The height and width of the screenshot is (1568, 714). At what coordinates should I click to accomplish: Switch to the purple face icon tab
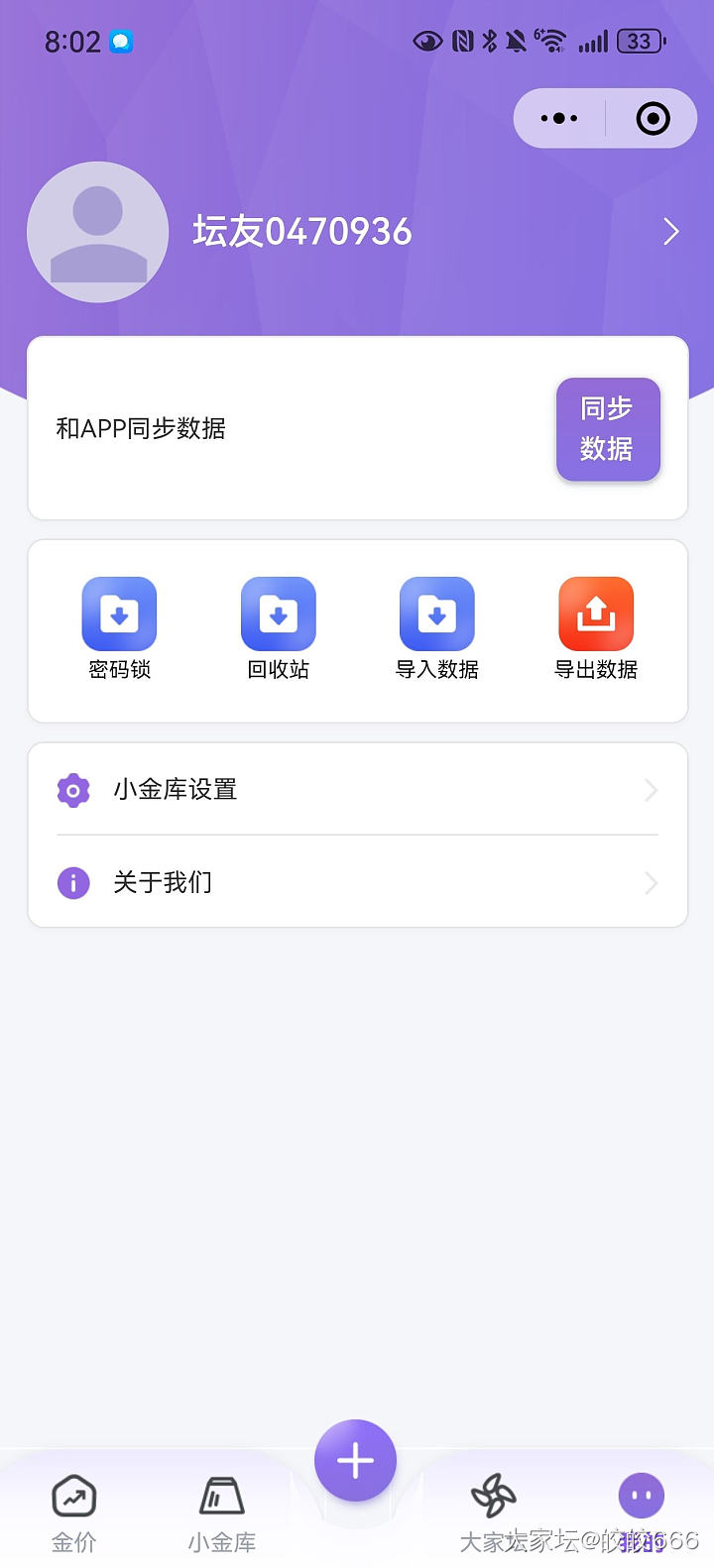[642, 1497]
